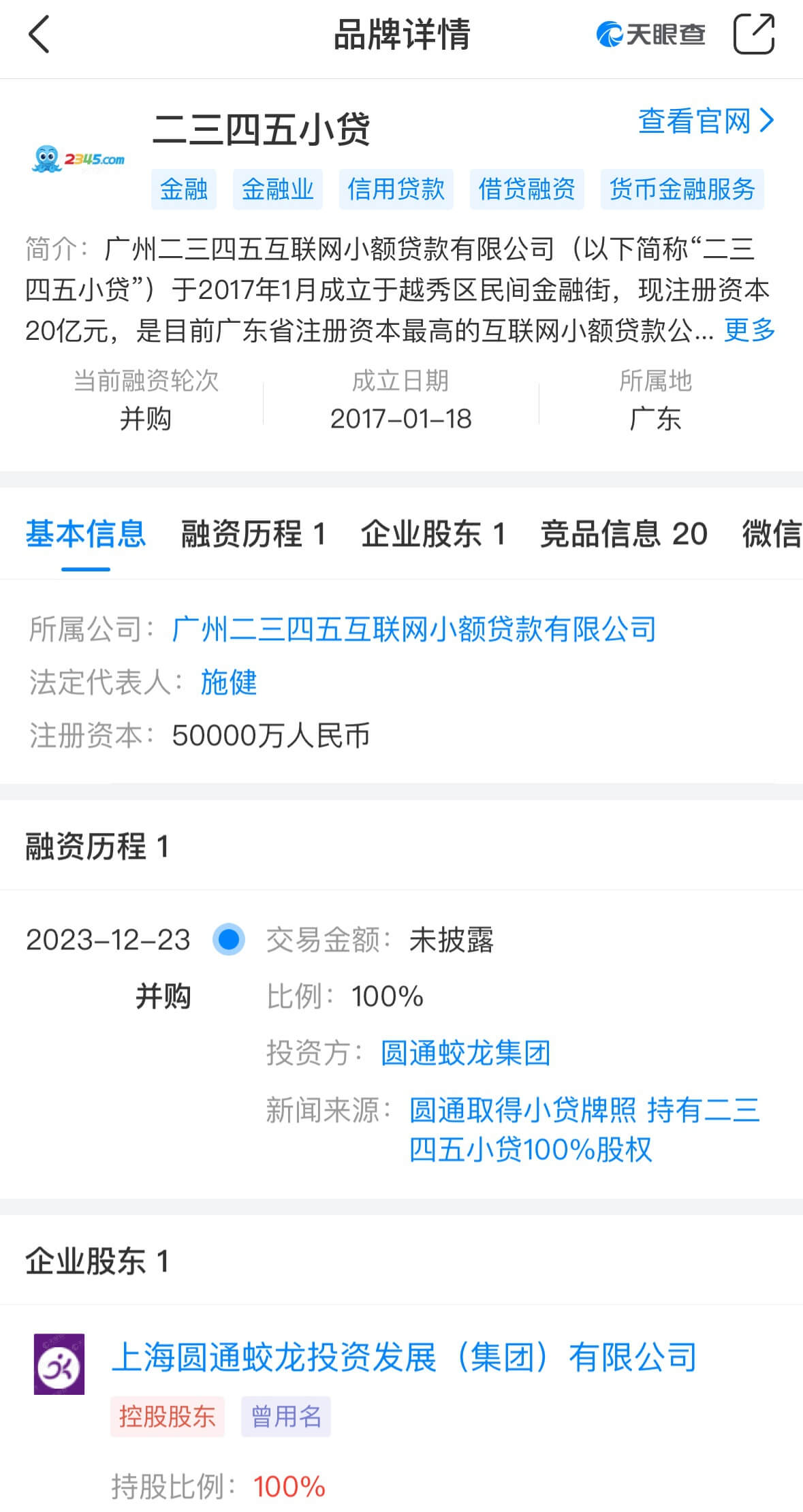Tap the 金融业 tag chip

tap(277, 189)
